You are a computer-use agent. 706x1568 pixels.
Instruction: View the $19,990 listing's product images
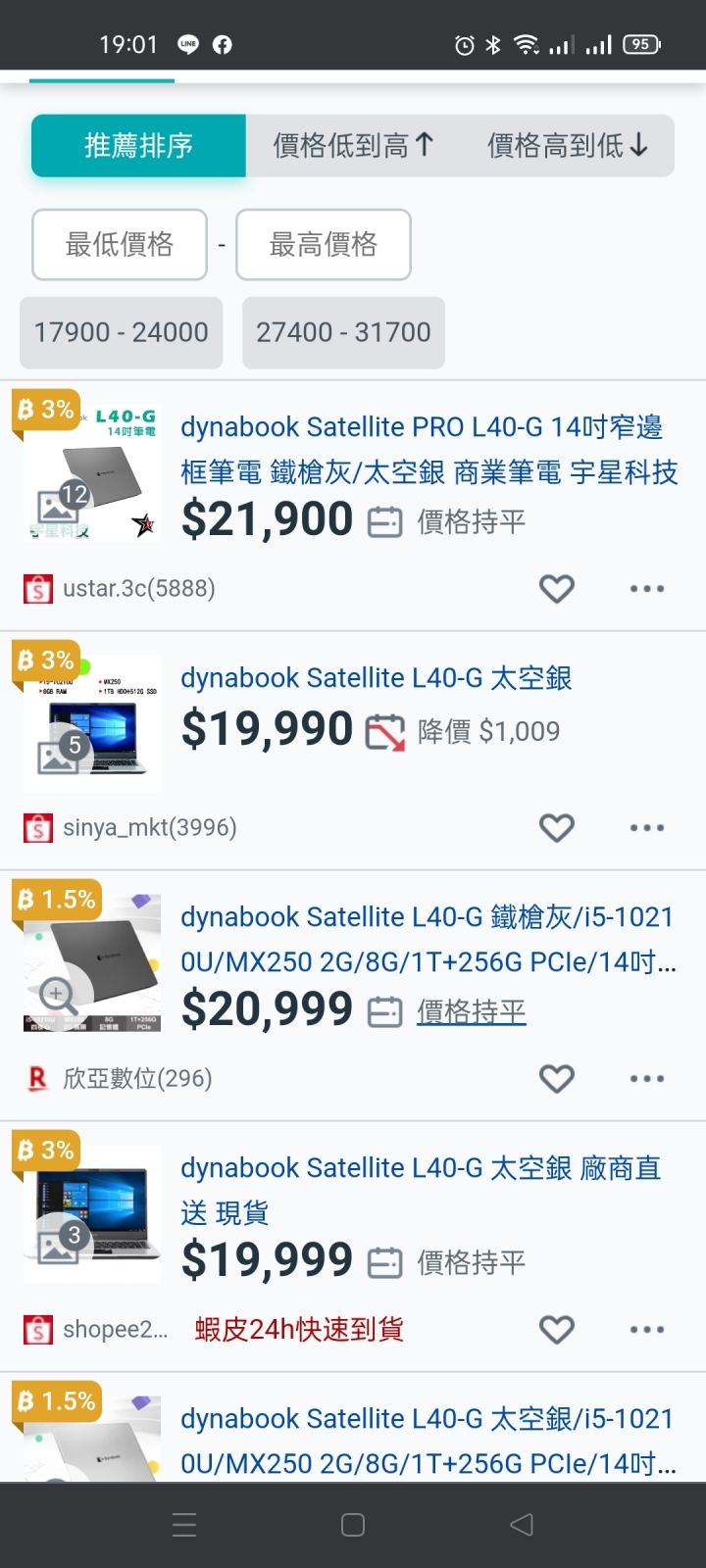coord(91,725)
